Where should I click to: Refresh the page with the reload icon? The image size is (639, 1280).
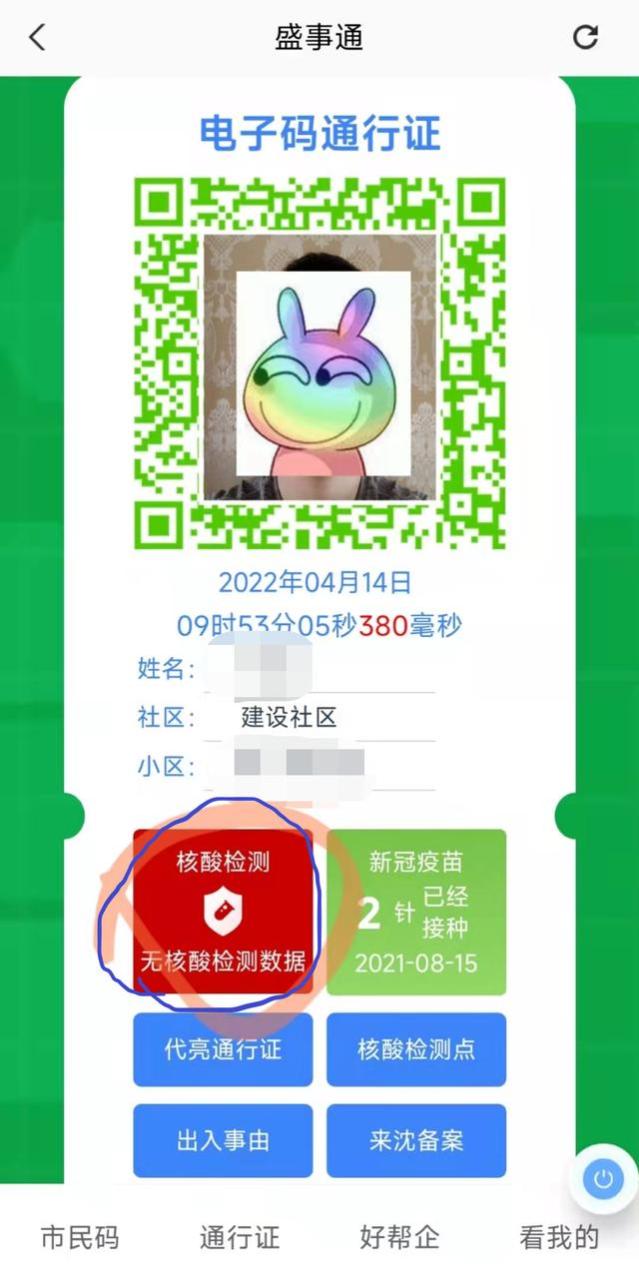585,38
